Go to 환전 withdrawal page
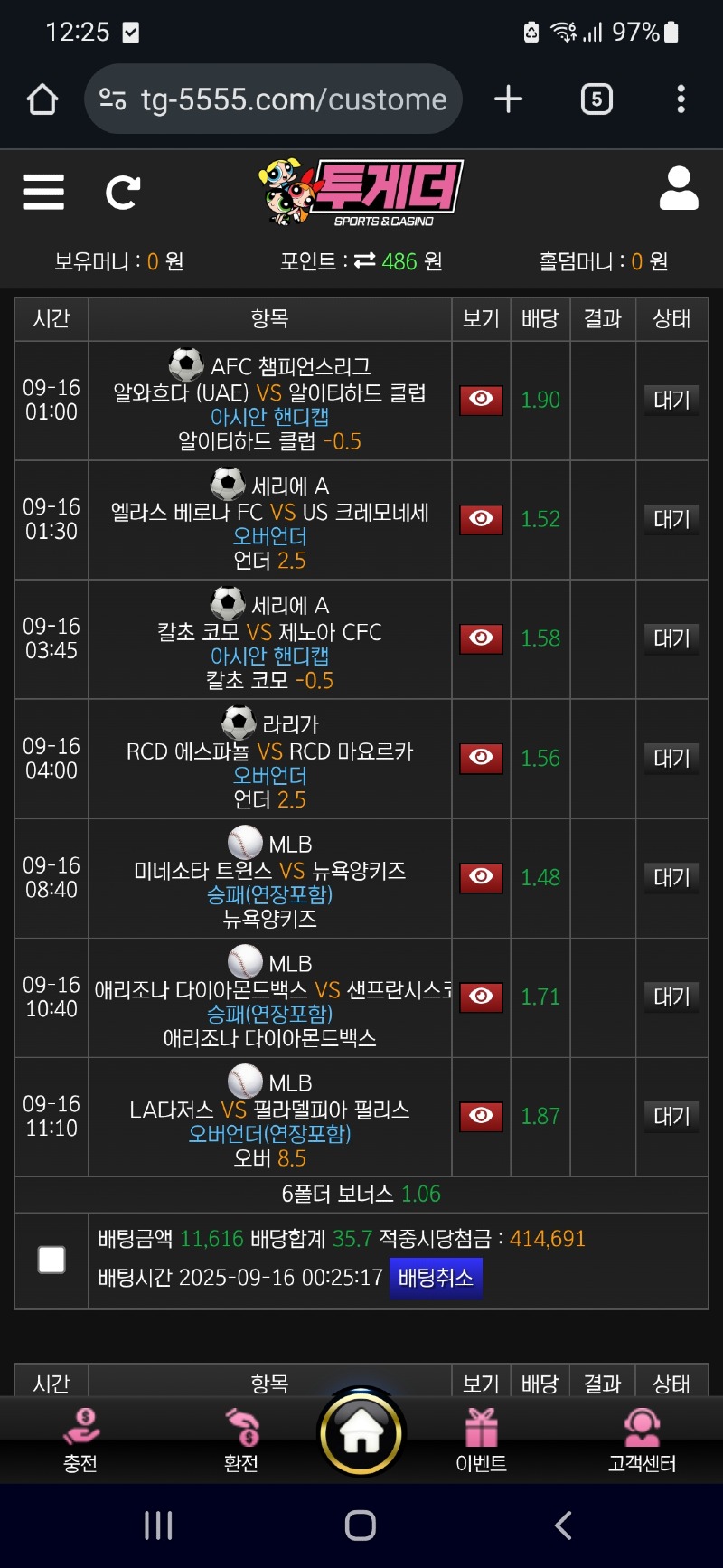Viewport: 723px width, 1568px height. point(241,1440)
